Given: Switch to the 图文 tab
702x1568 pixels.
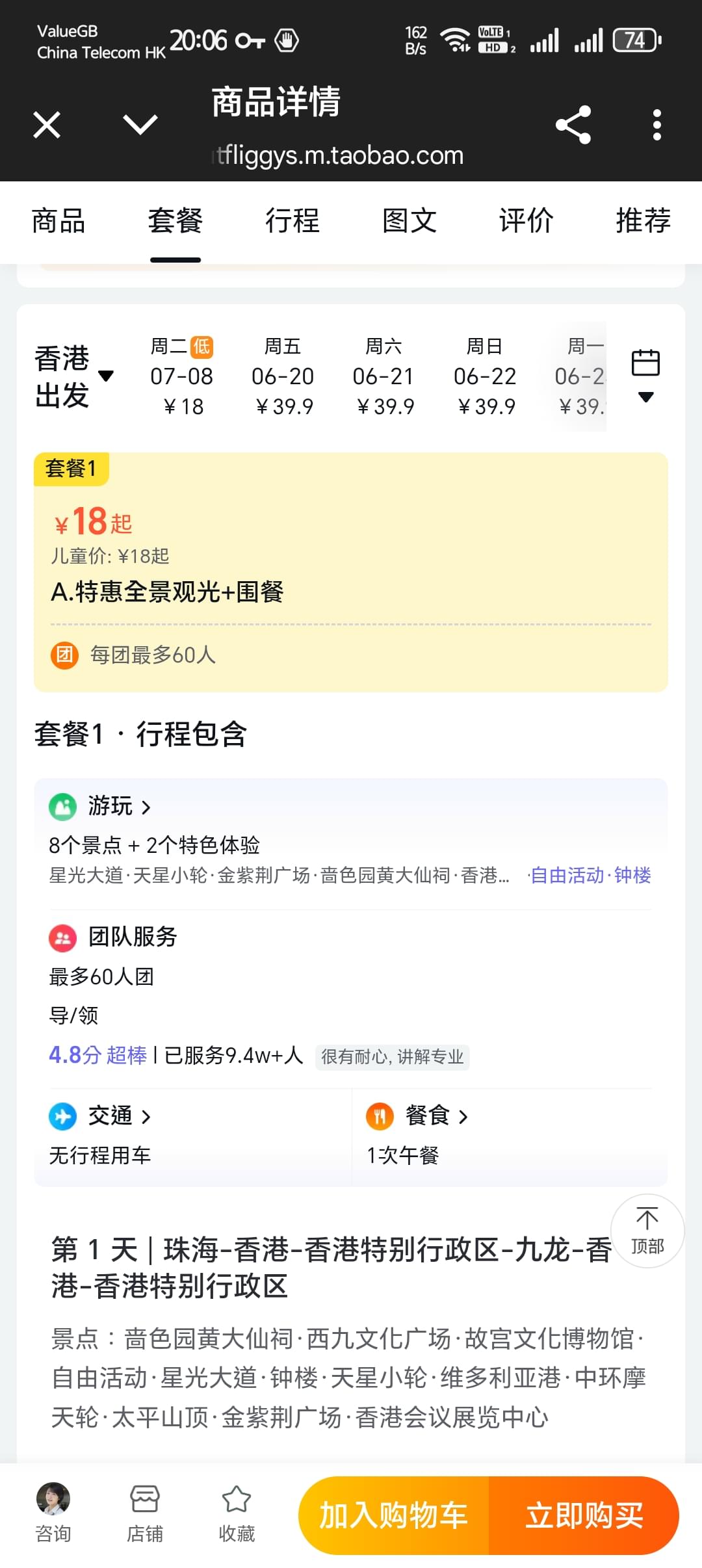Looking at the screenshot, I should 409,221.
